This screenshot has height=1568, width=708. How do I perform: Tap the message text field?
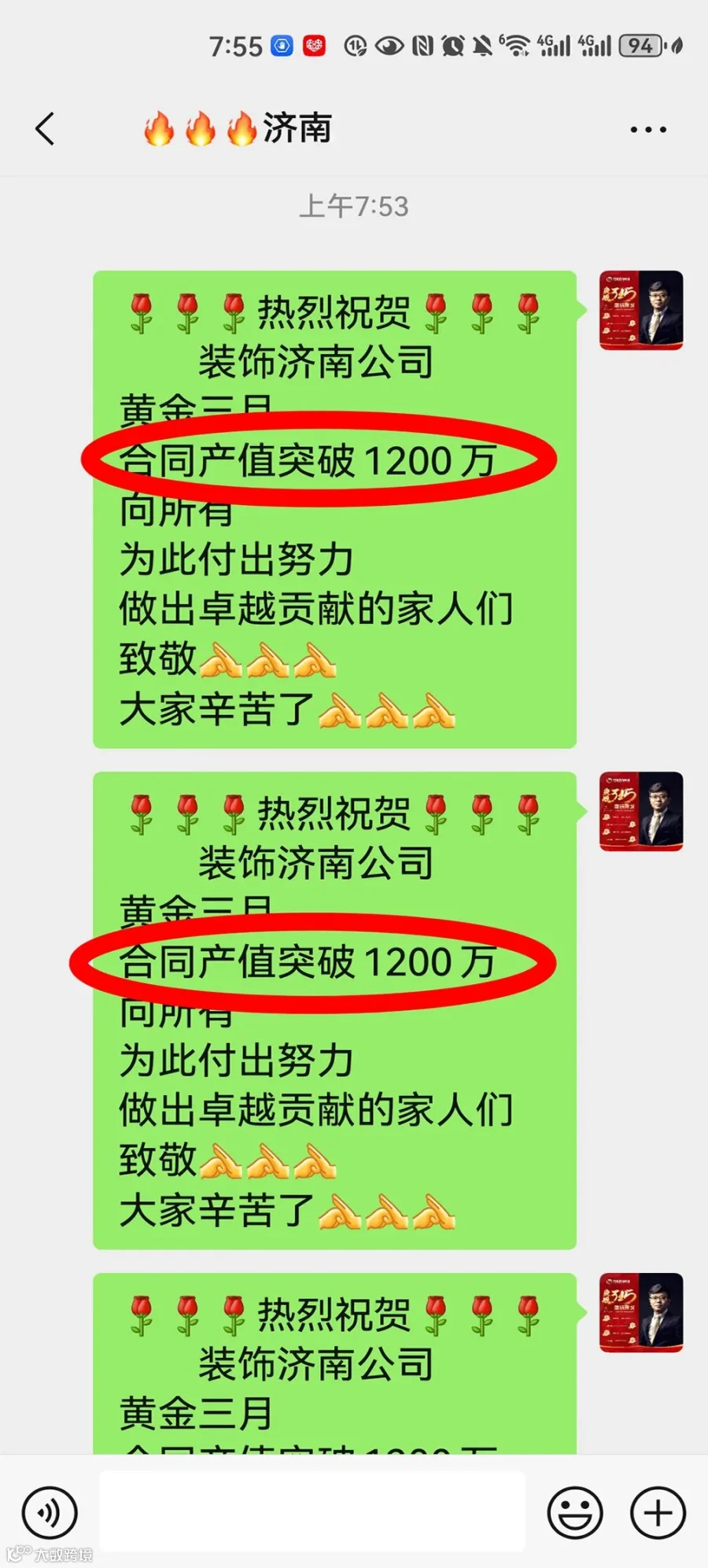[312, 1511]
